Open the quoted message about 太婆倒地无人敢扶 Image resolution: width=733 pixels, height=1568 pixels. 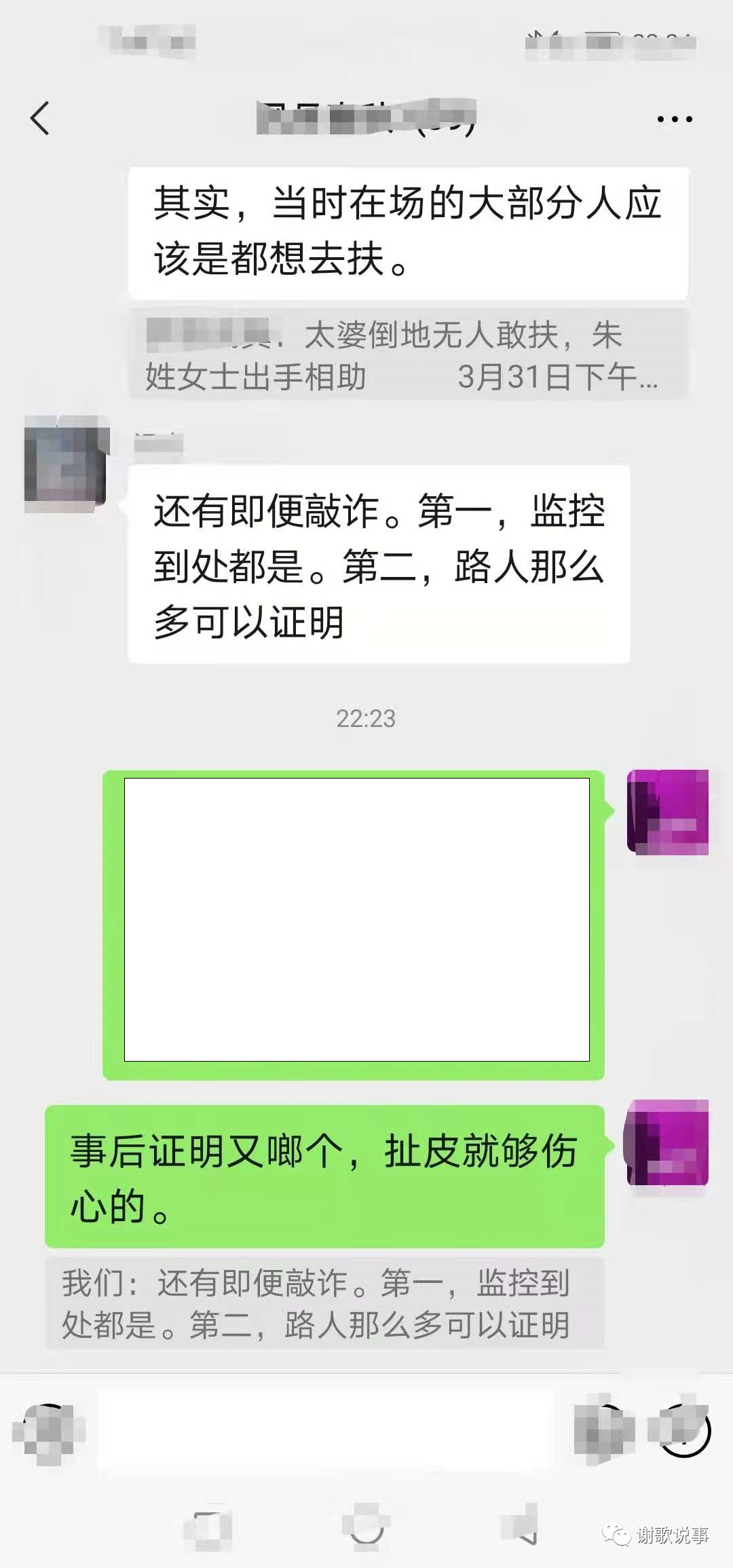click(x=408, y=355)
